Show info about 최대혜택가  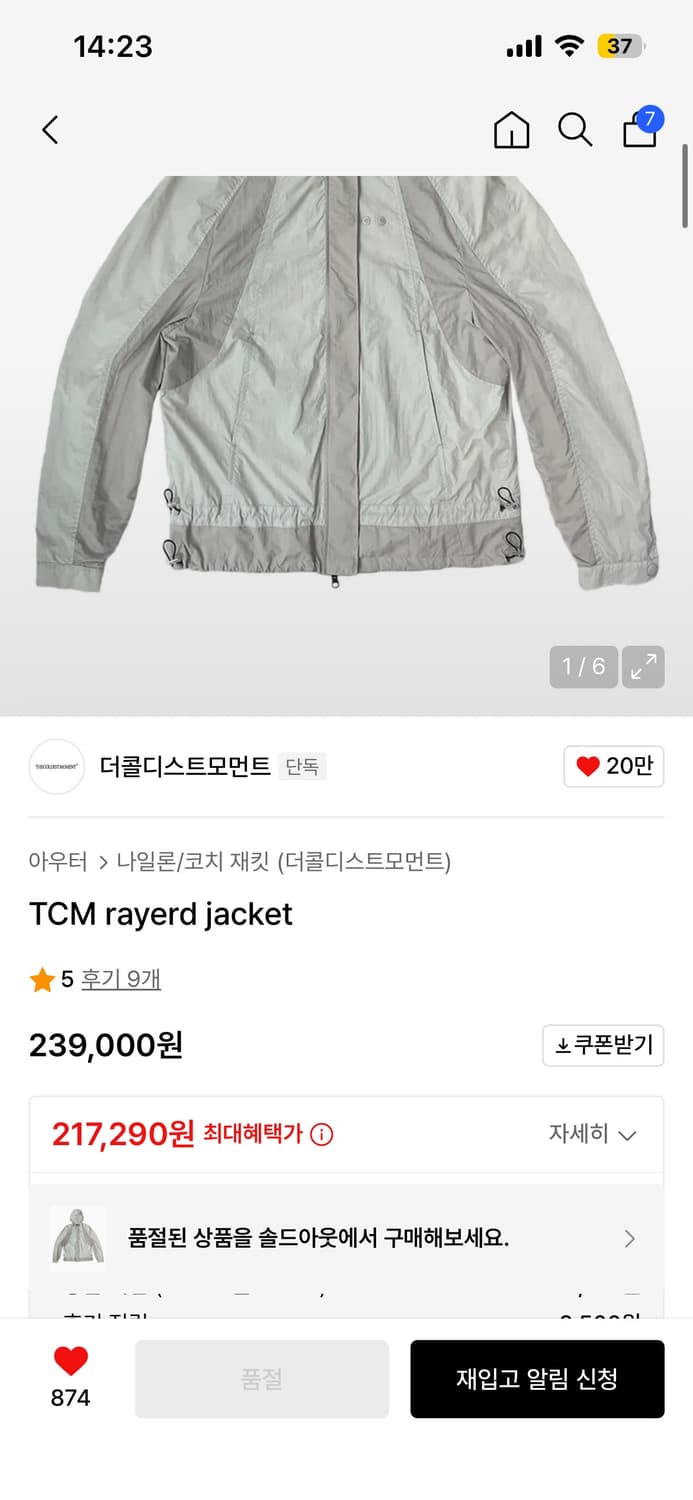[x=322, y=1135]
